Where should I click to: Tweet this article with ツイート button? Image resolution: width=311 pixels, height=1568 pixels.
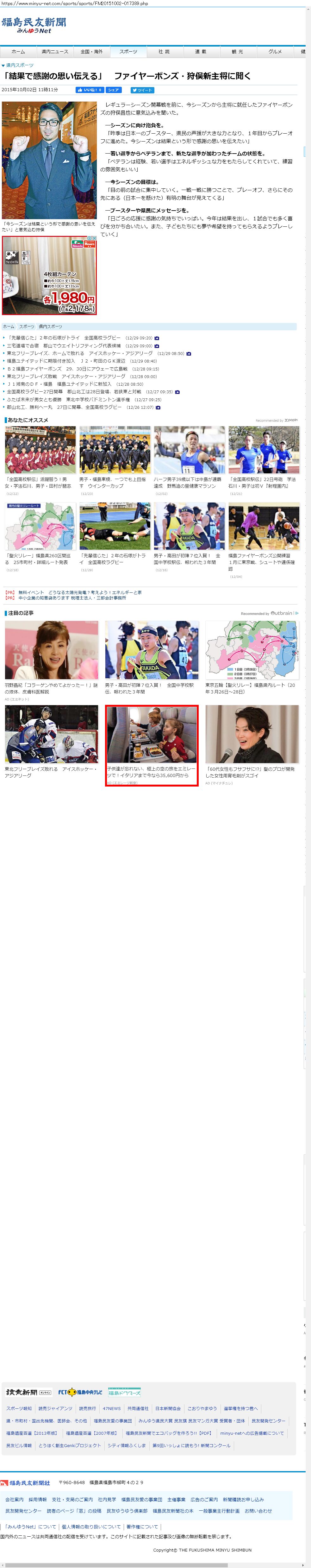tap(142, 90)
